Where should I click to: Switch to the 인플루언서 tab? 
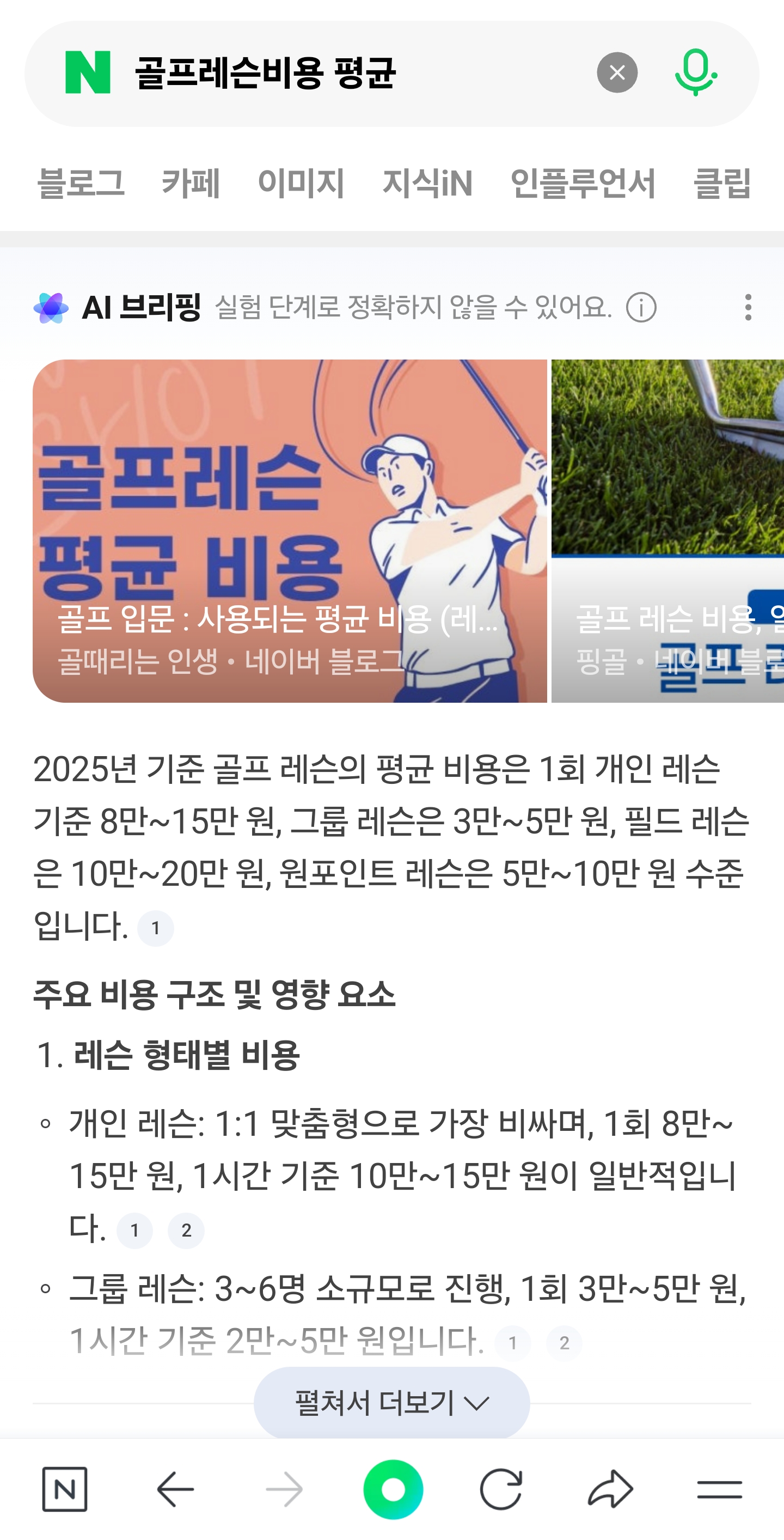click(x=583, y=183)
